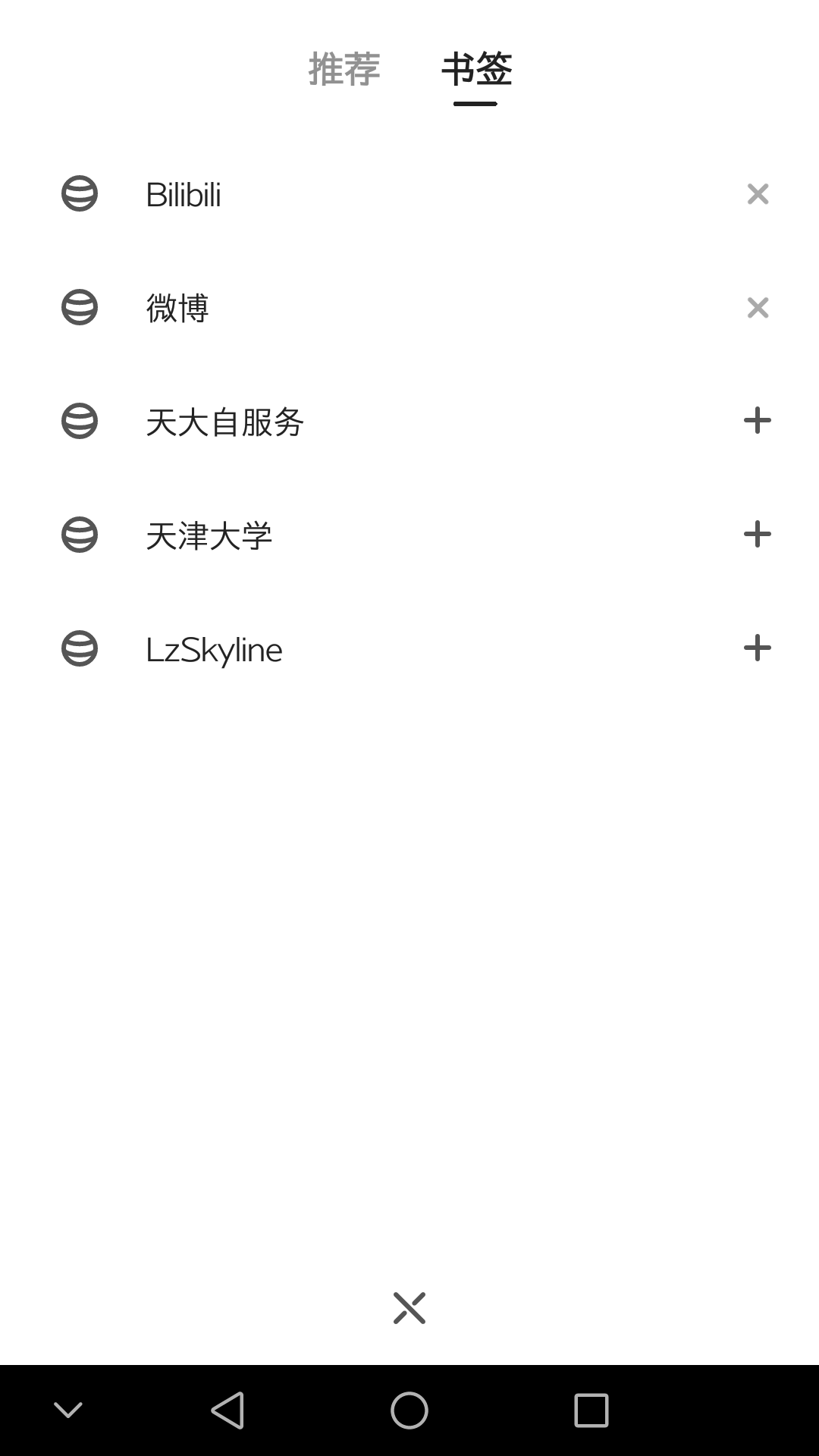Select the 书签 tab

click(476, 70)
